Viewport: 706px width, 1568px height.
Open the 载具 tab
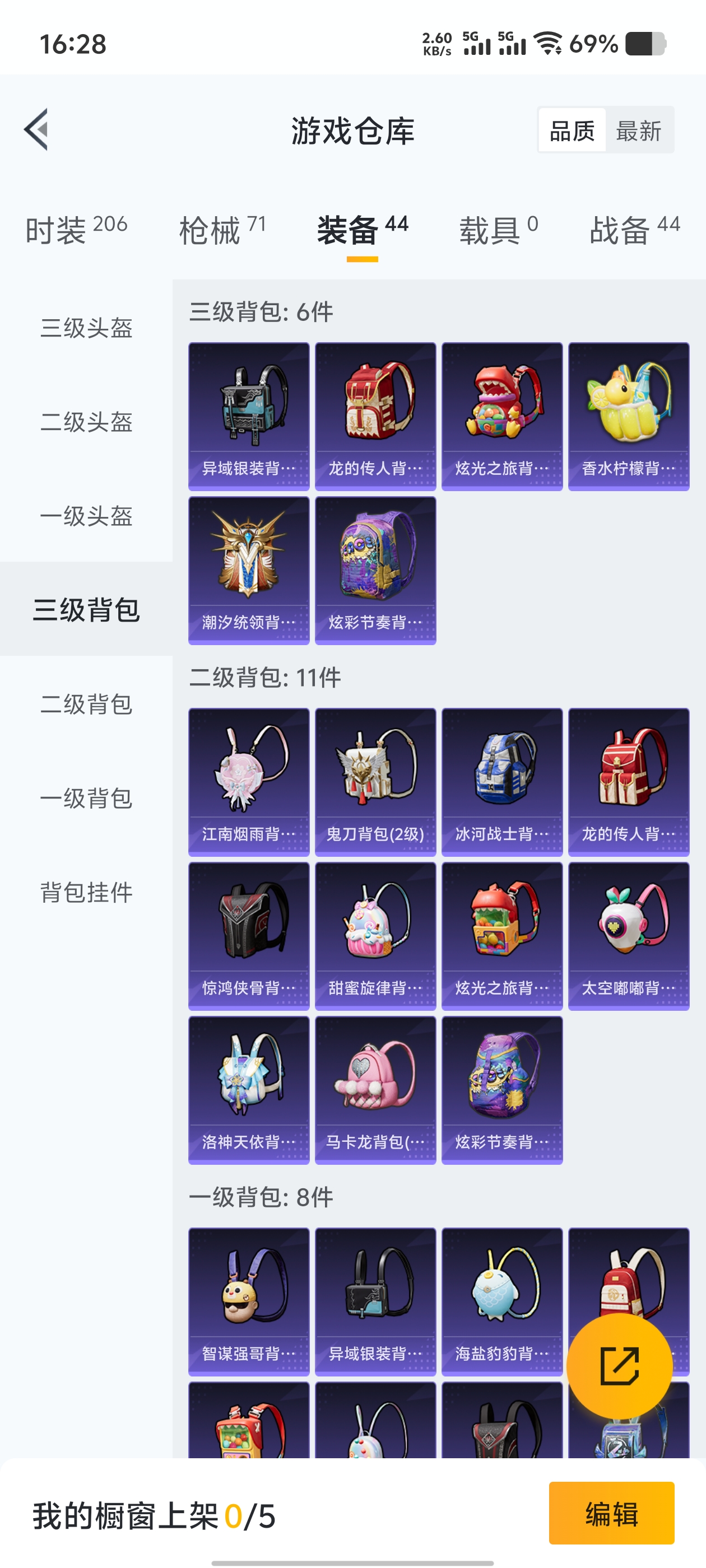(498, 230)
